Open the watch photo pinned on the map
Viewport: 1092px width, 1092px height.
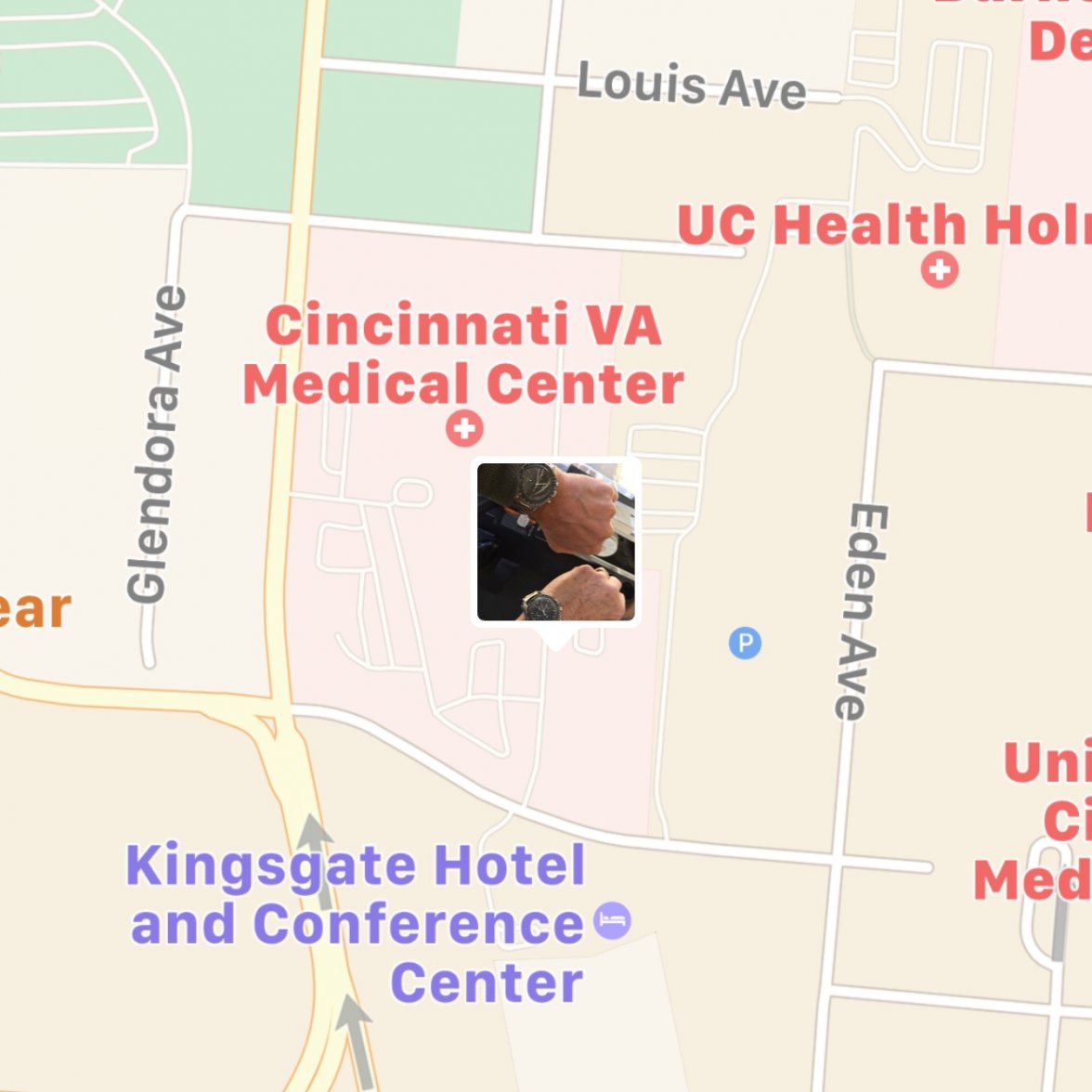coord(555,541)
